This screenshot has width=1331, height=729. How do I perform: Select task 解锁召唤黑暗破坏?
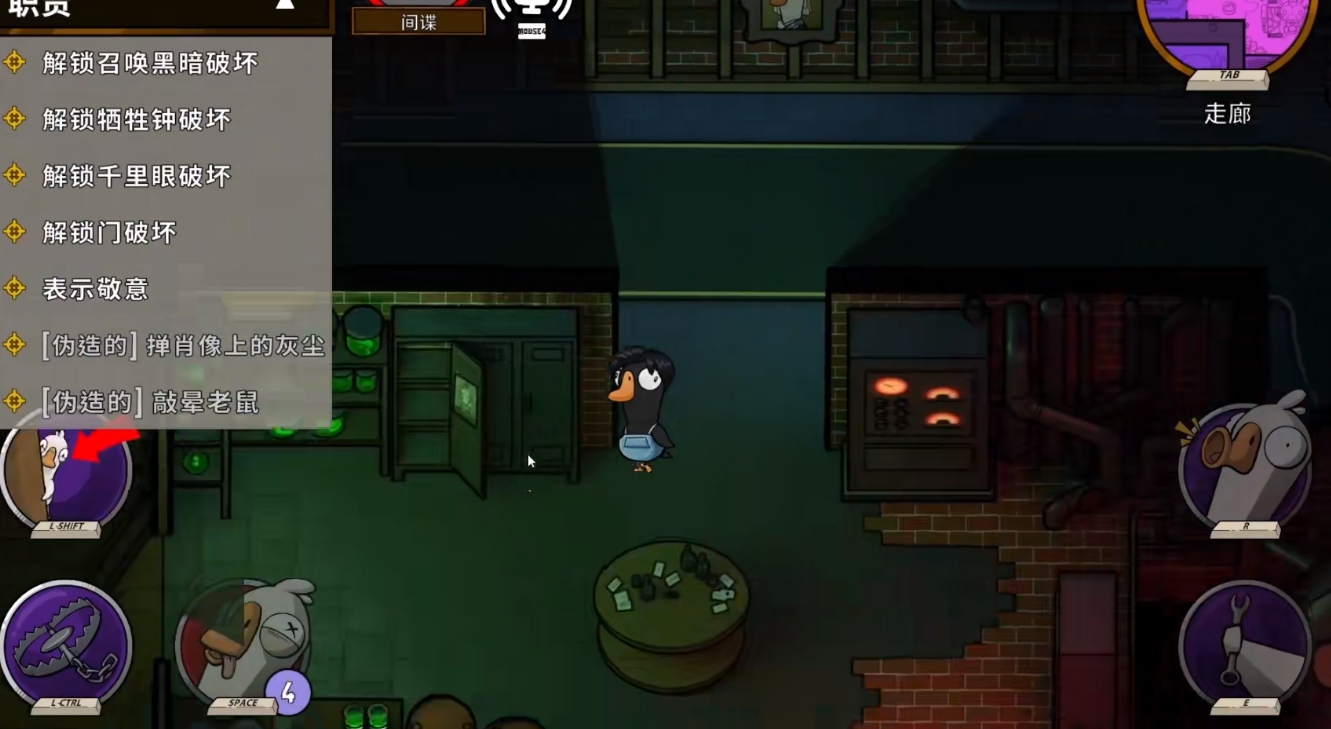coord(150,63)
